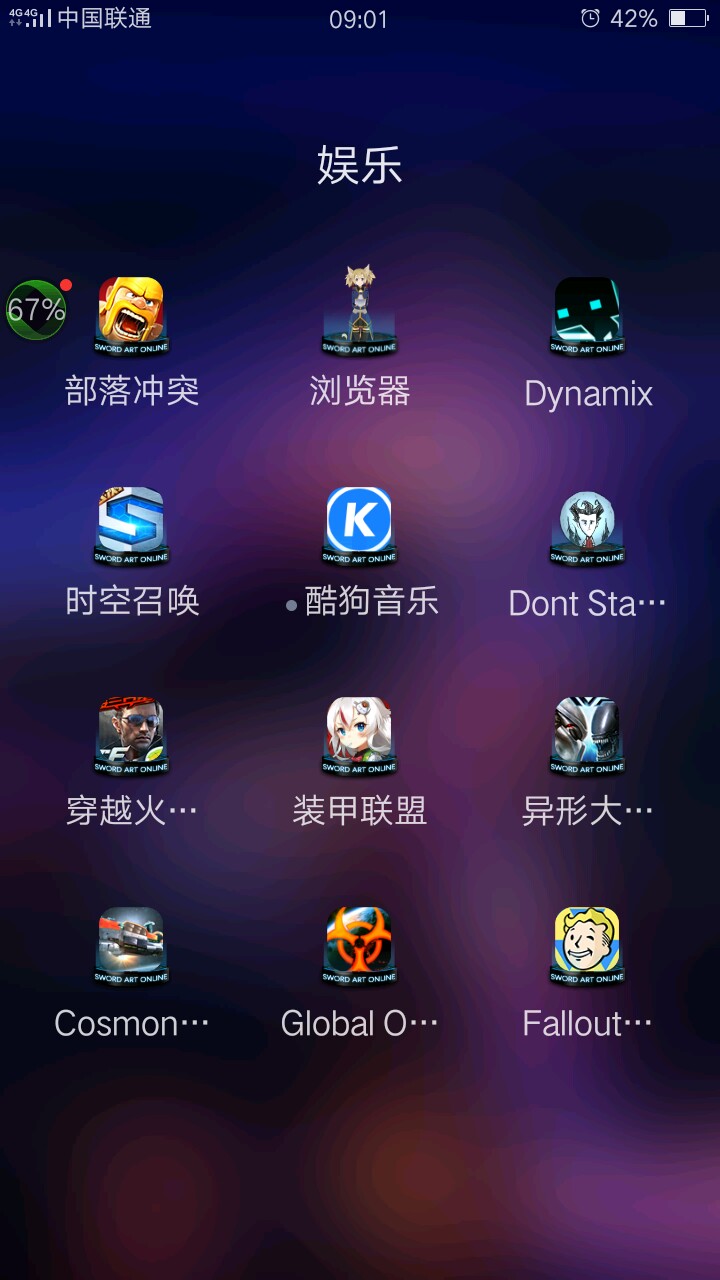Tap the 娱乐 folder title
The height and width of the screenshot is (1280, 720).
point(360,165)
